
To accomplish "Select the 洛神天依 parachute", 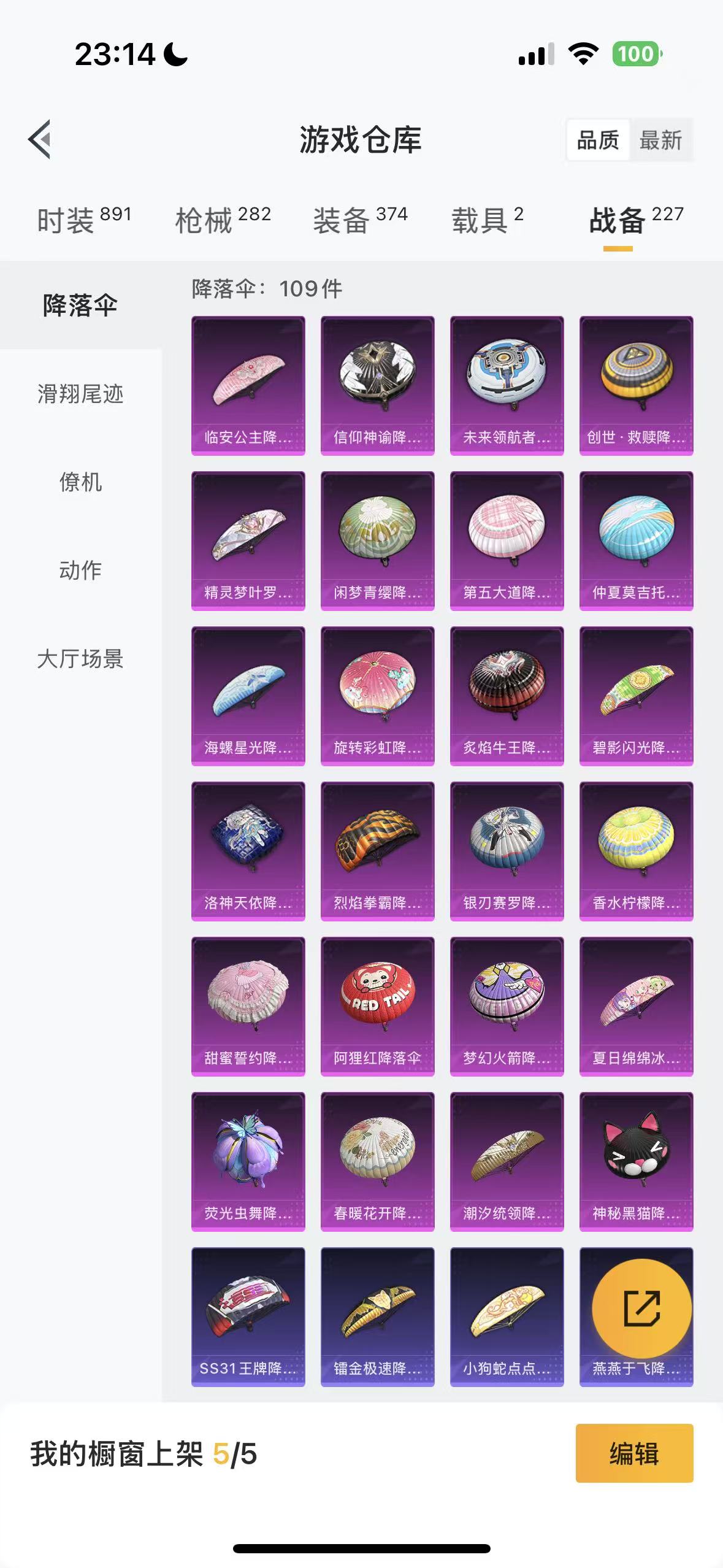I will click(248, 851).
